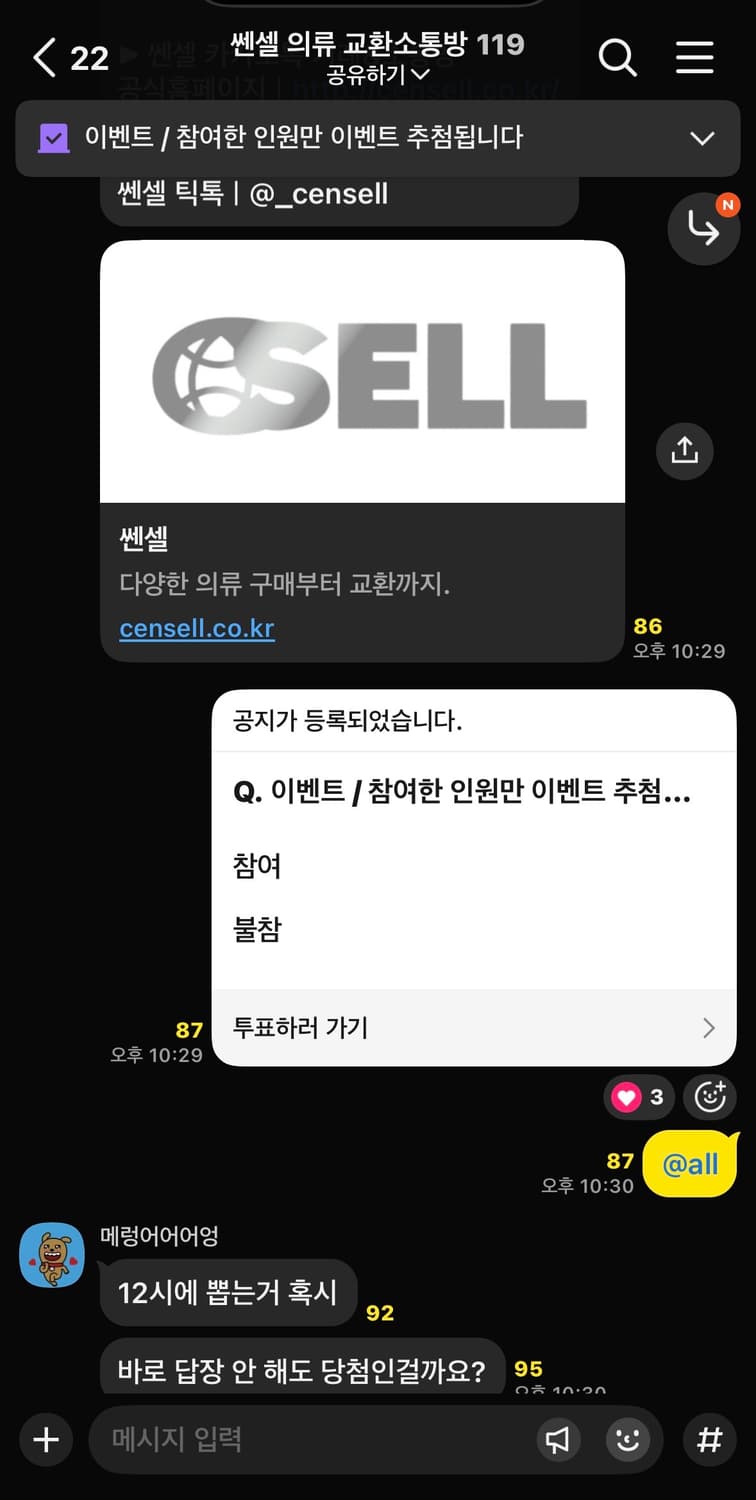
Task: Open attachment options with the plus button
Action: click(45, 1439)
